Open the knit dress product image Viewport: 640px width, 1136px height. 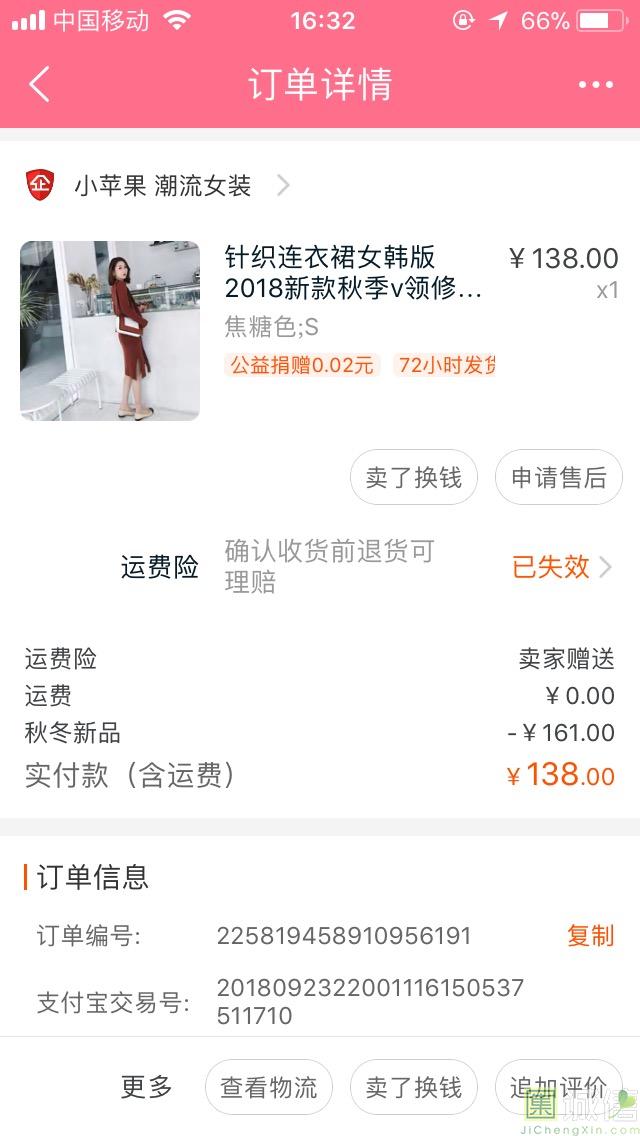click(x=110, y=330)
